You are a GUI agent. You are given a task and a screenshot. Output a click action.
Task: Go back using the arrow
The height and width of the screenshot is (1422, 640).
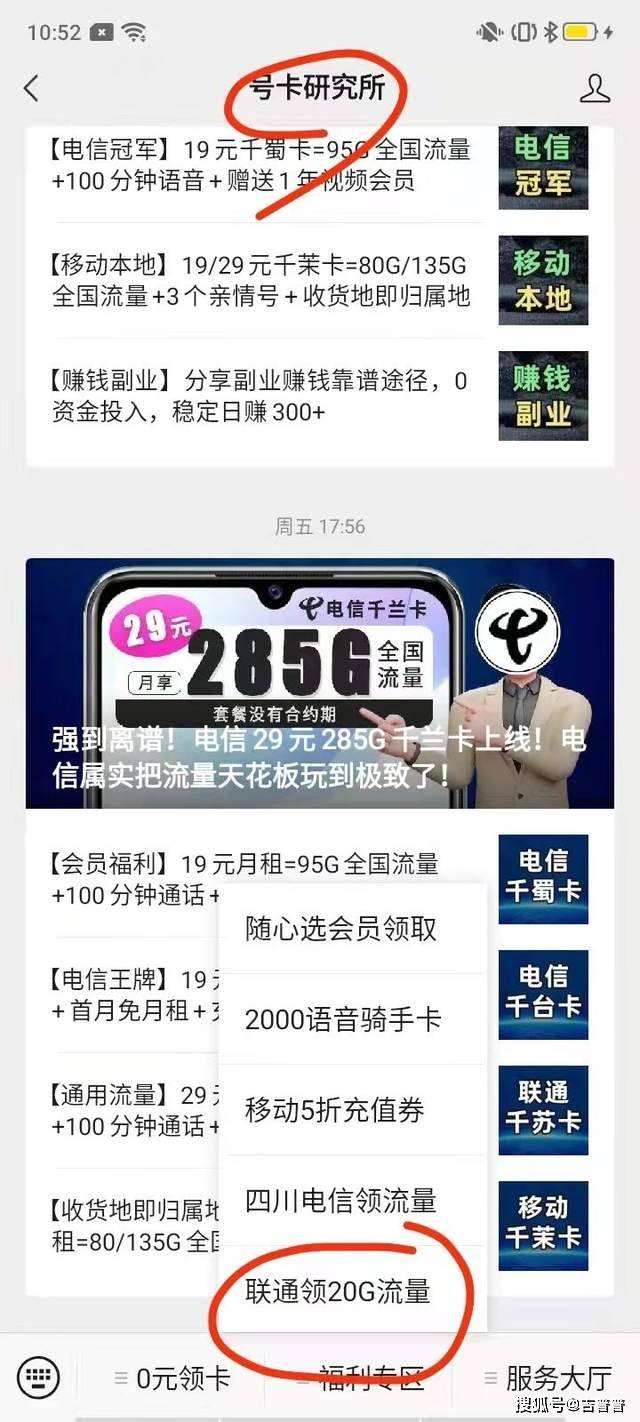tap(31, 88)
